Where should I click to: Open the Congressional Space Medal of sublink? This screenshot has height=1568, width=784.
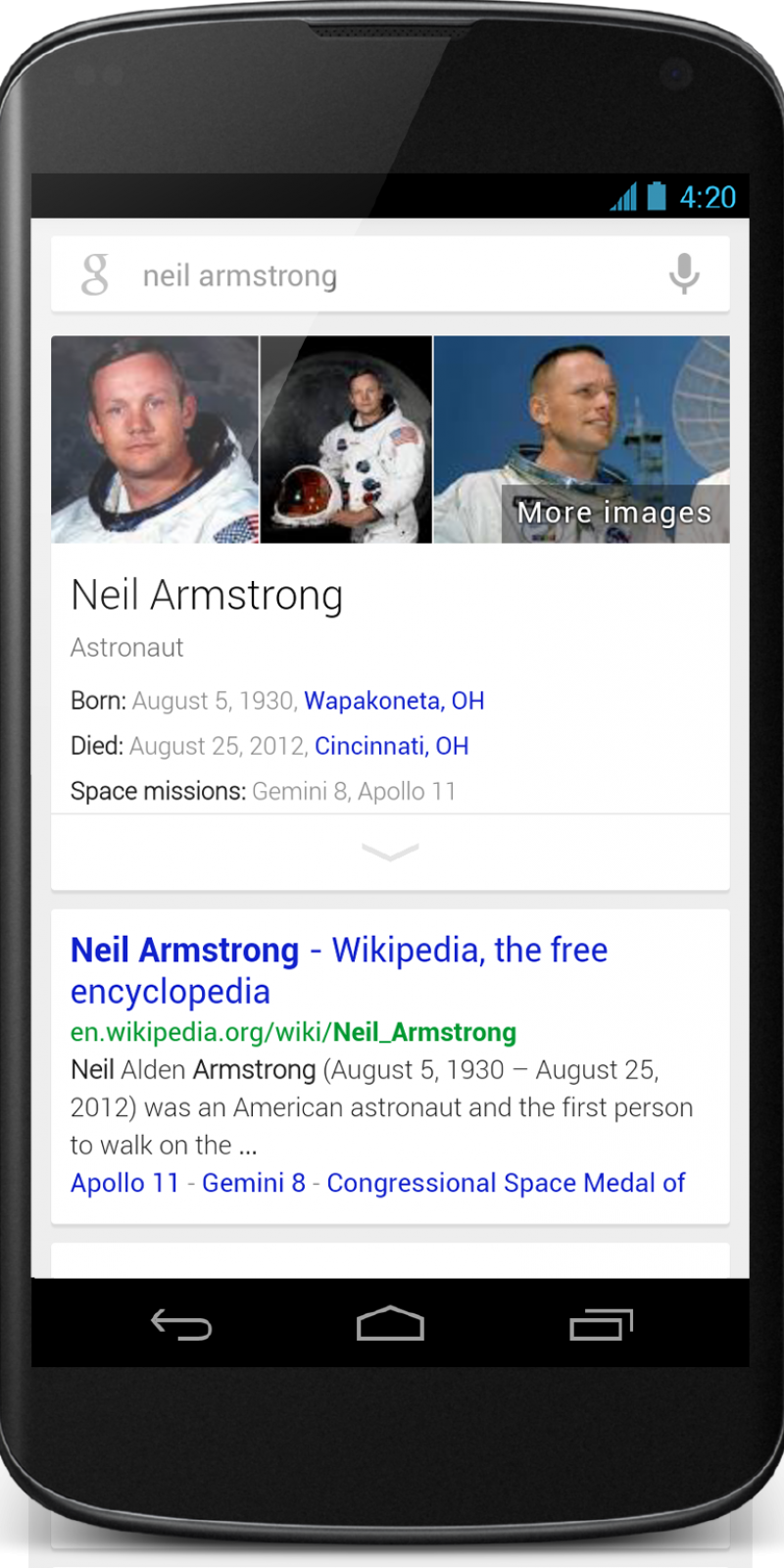[506, 1183]
